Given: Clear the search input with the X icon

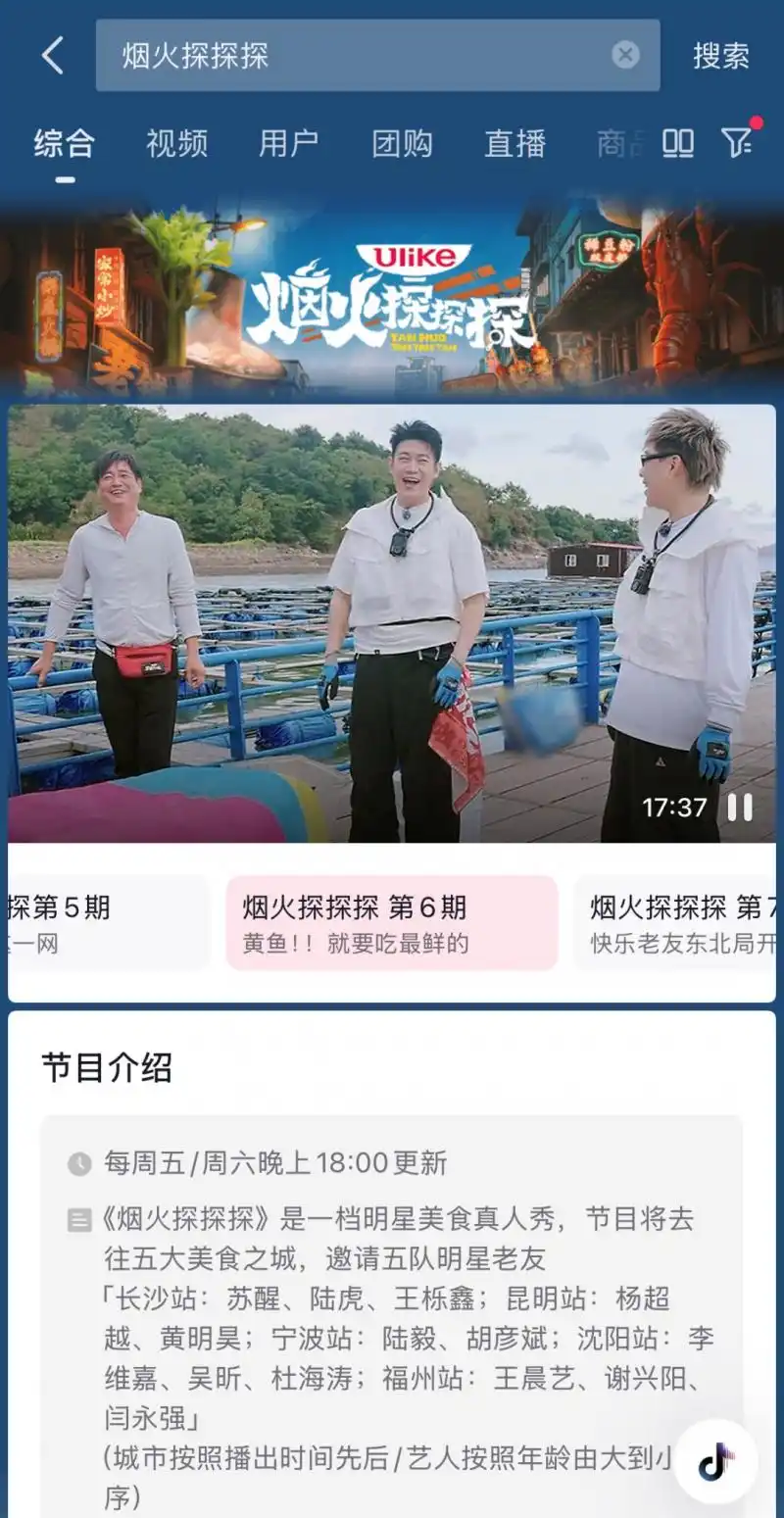Looking at the screenshot, I should (x=625, y=56).
